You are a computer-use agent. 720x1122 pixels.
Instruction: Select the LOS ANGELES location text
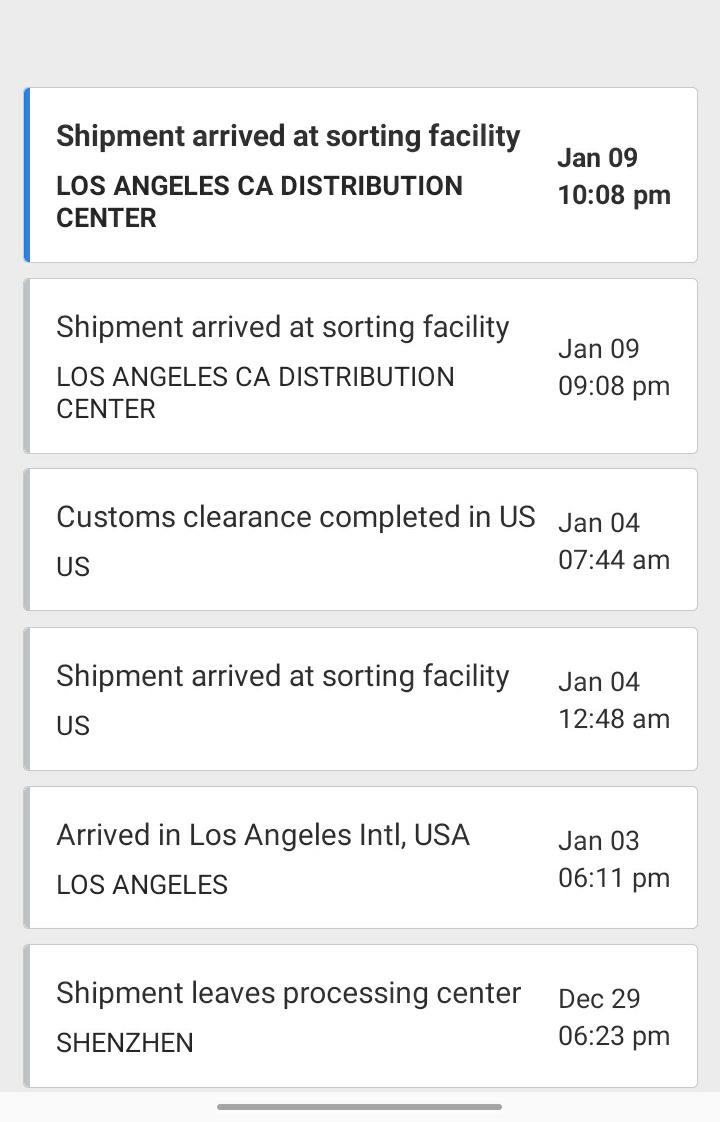coord(142,885)
